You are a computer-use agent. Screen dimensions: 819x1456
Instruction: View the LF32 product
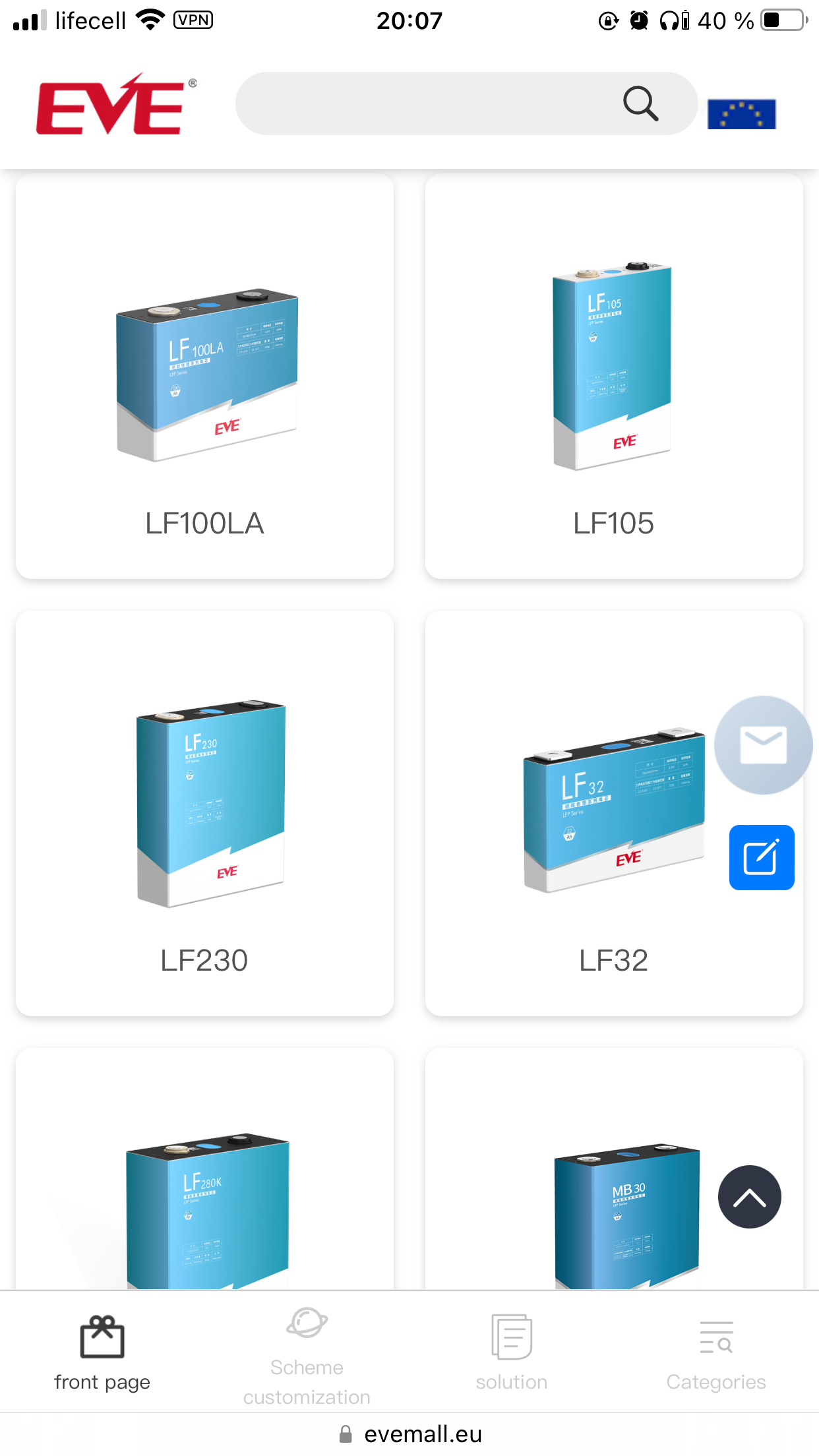point(614,813)
